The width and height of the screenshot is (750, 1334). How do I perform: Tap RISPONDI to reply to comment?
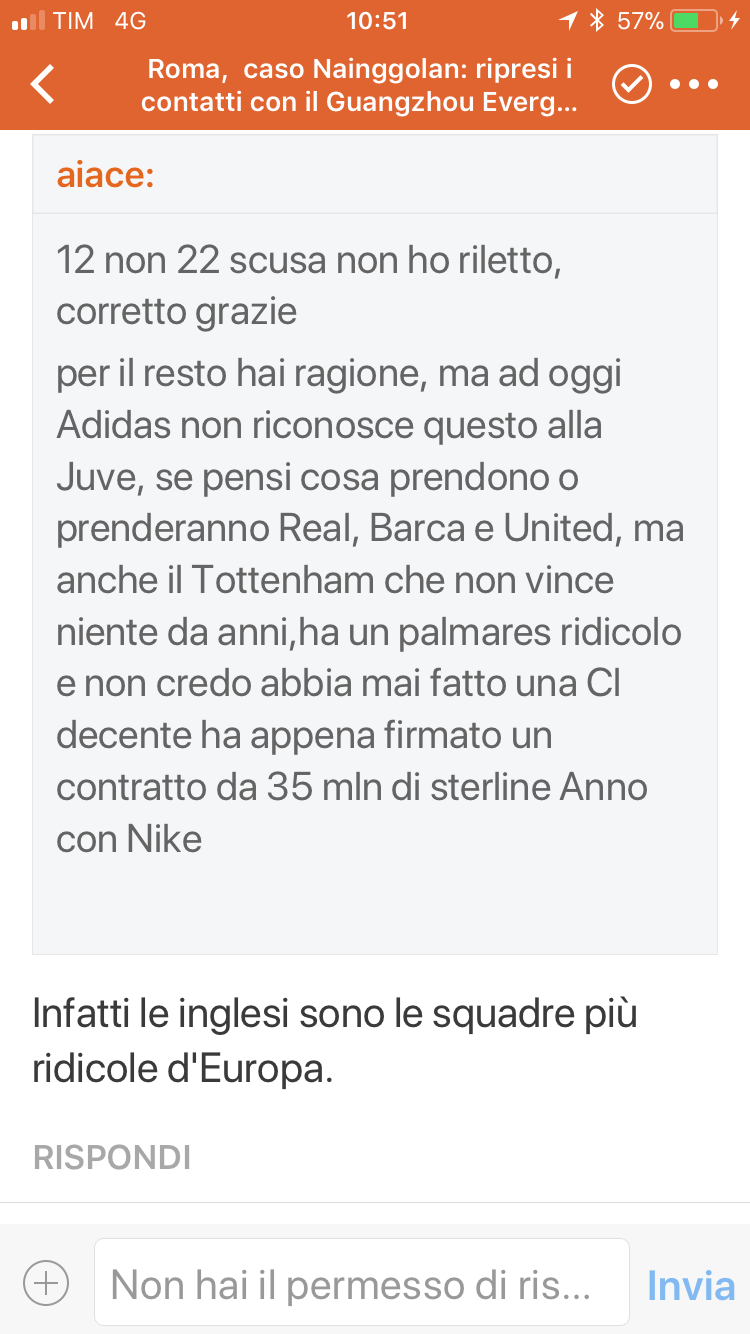[x=112, y=1157]
